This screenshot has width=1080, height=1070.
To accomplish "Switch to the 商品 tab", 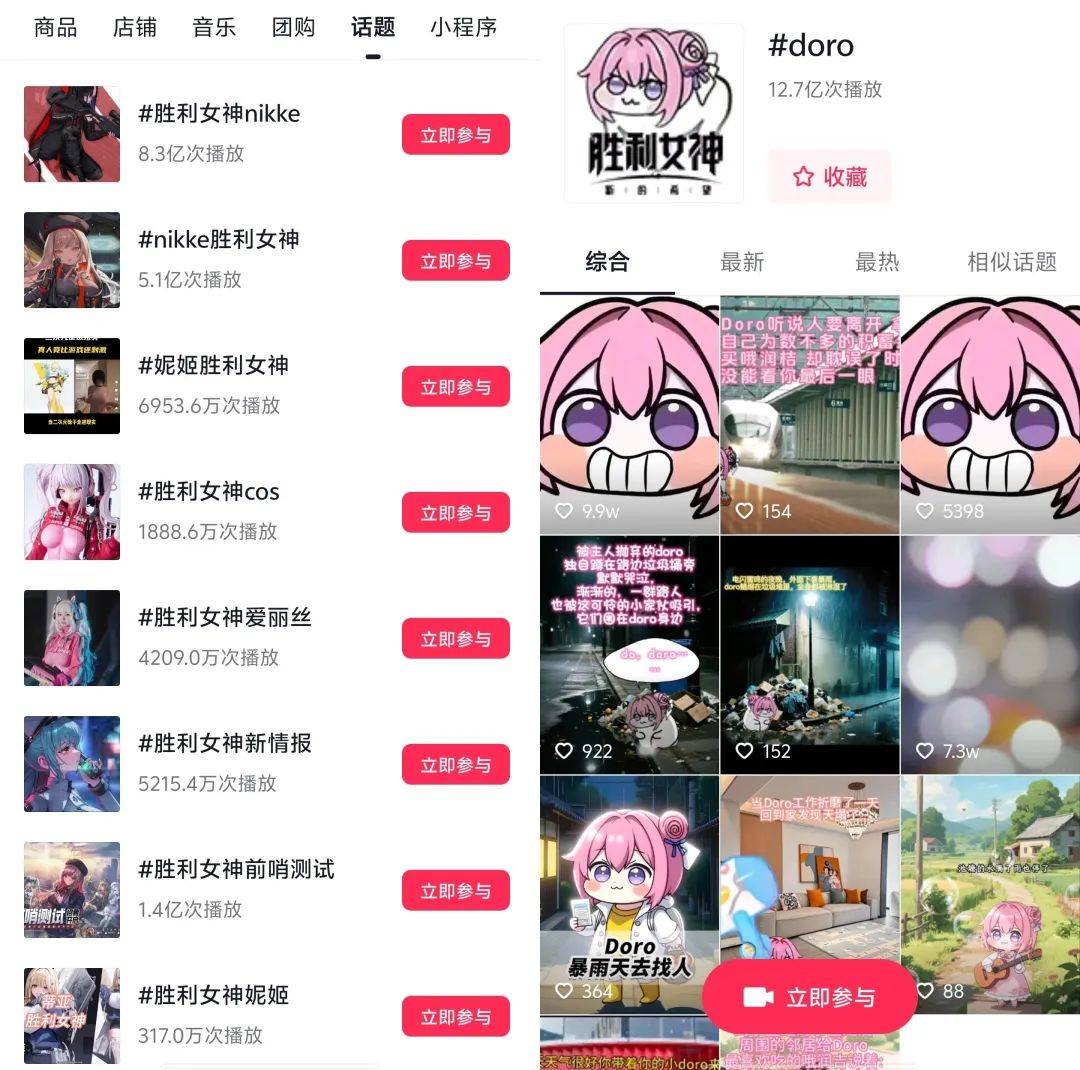I will pyautogui.click(x=55, y=27).
